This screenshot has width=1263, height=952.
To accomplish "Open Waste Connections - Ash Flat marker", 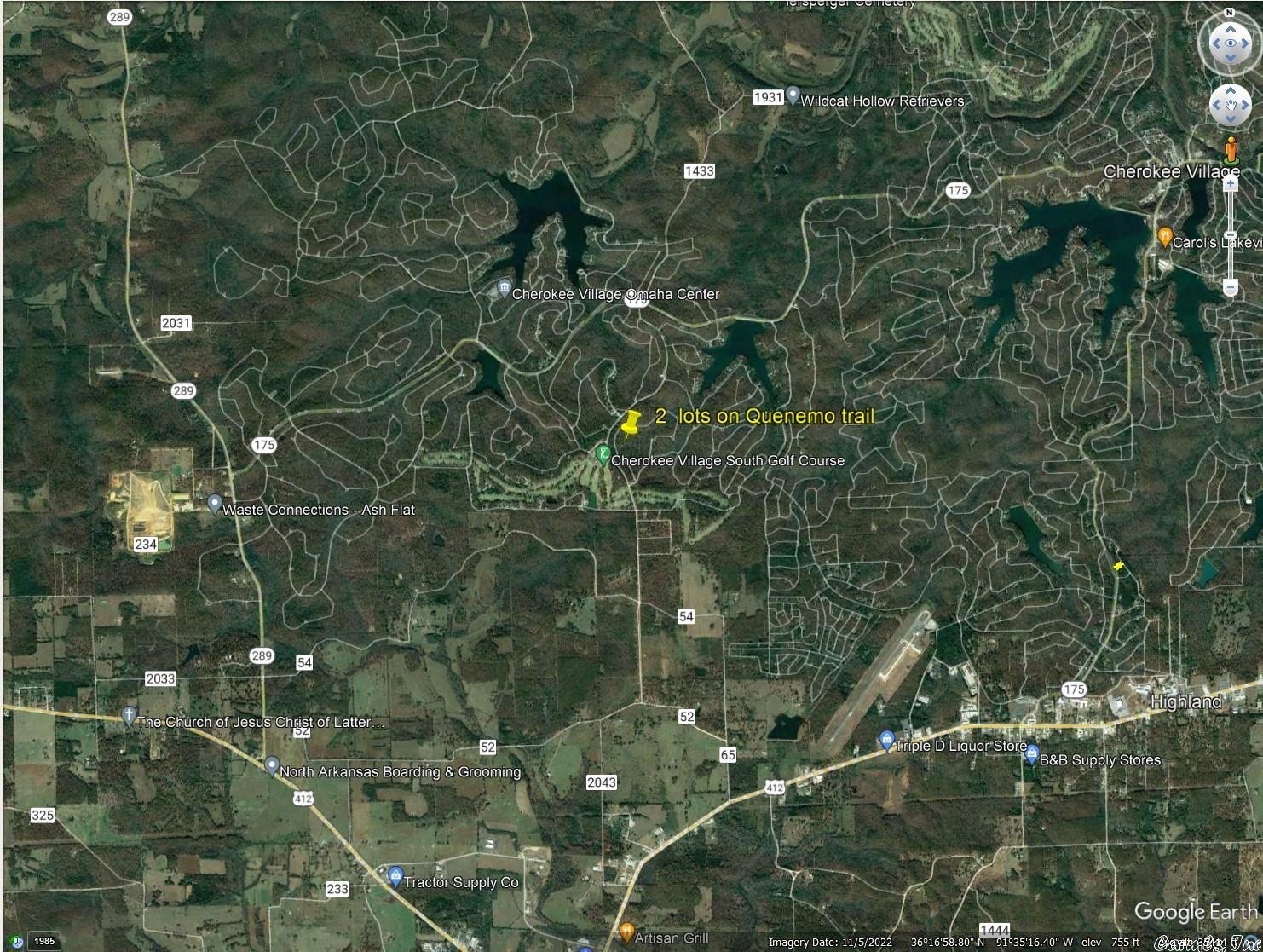I will [x=215, y=504].
